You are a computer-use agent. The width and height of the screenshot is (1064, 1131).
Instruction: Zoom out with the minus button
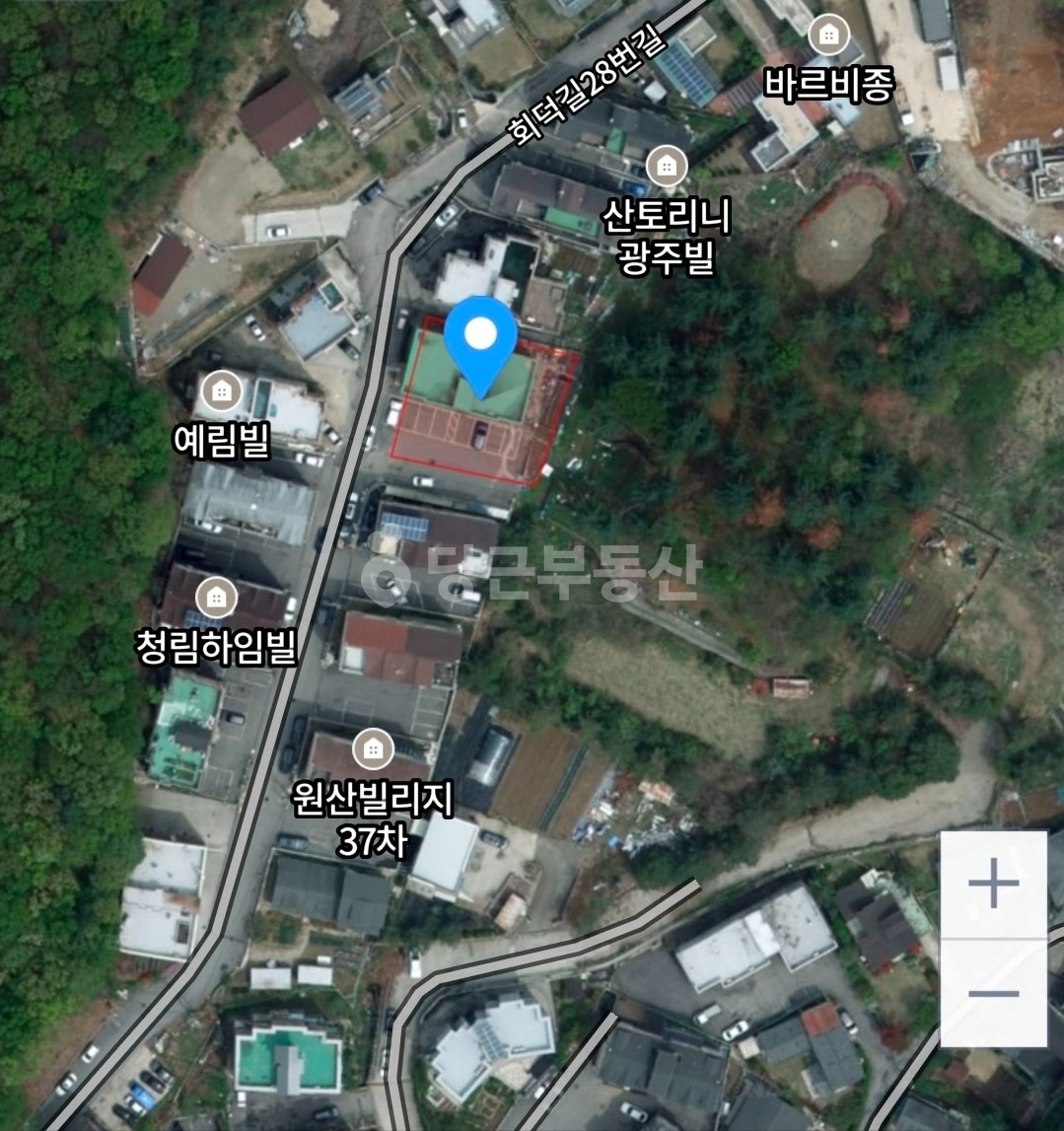(993, 993)
